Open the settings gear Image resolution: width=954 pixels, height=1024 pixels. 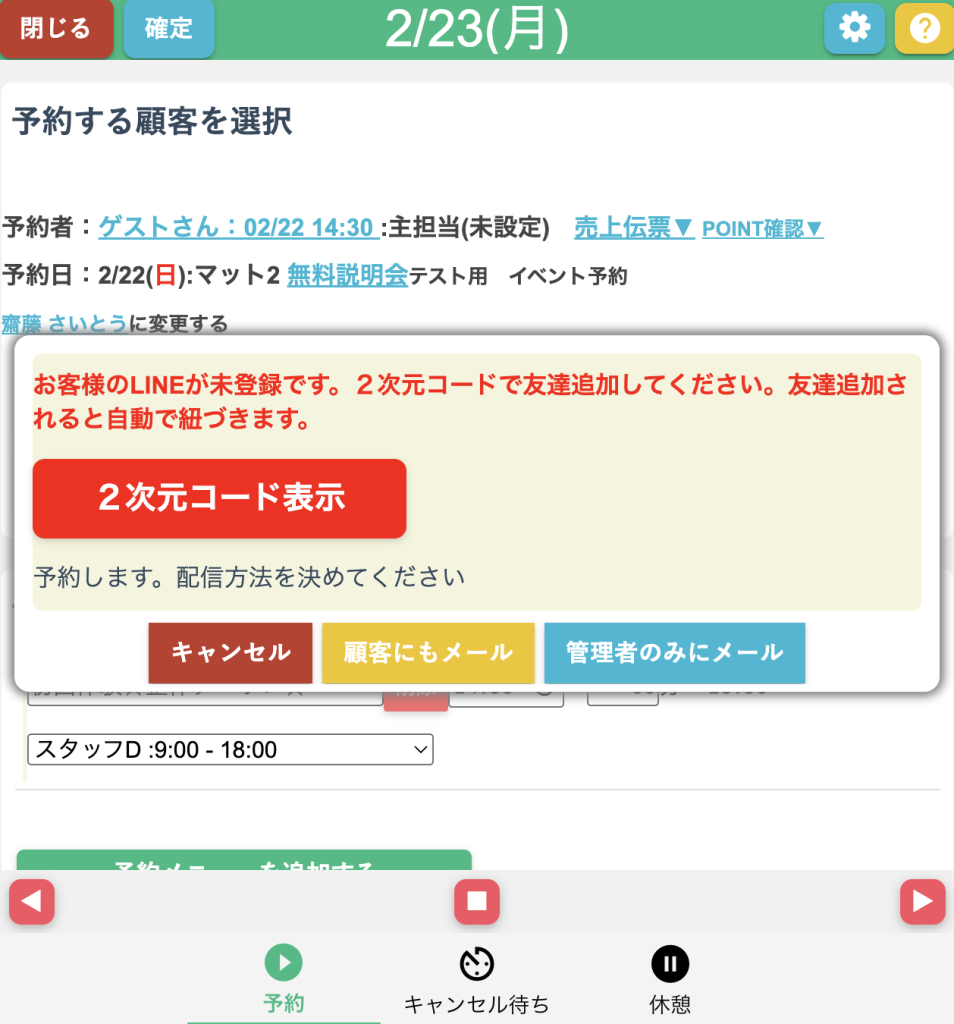[x=854, y=28]
